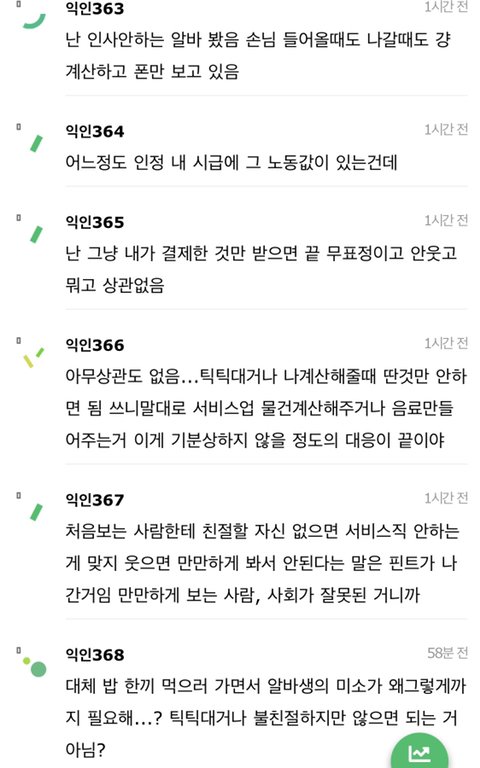The width and height of the screenshot is (480, 768).
Task: Open commenter 익인363's profile
Action: click(x=95, y=9)
